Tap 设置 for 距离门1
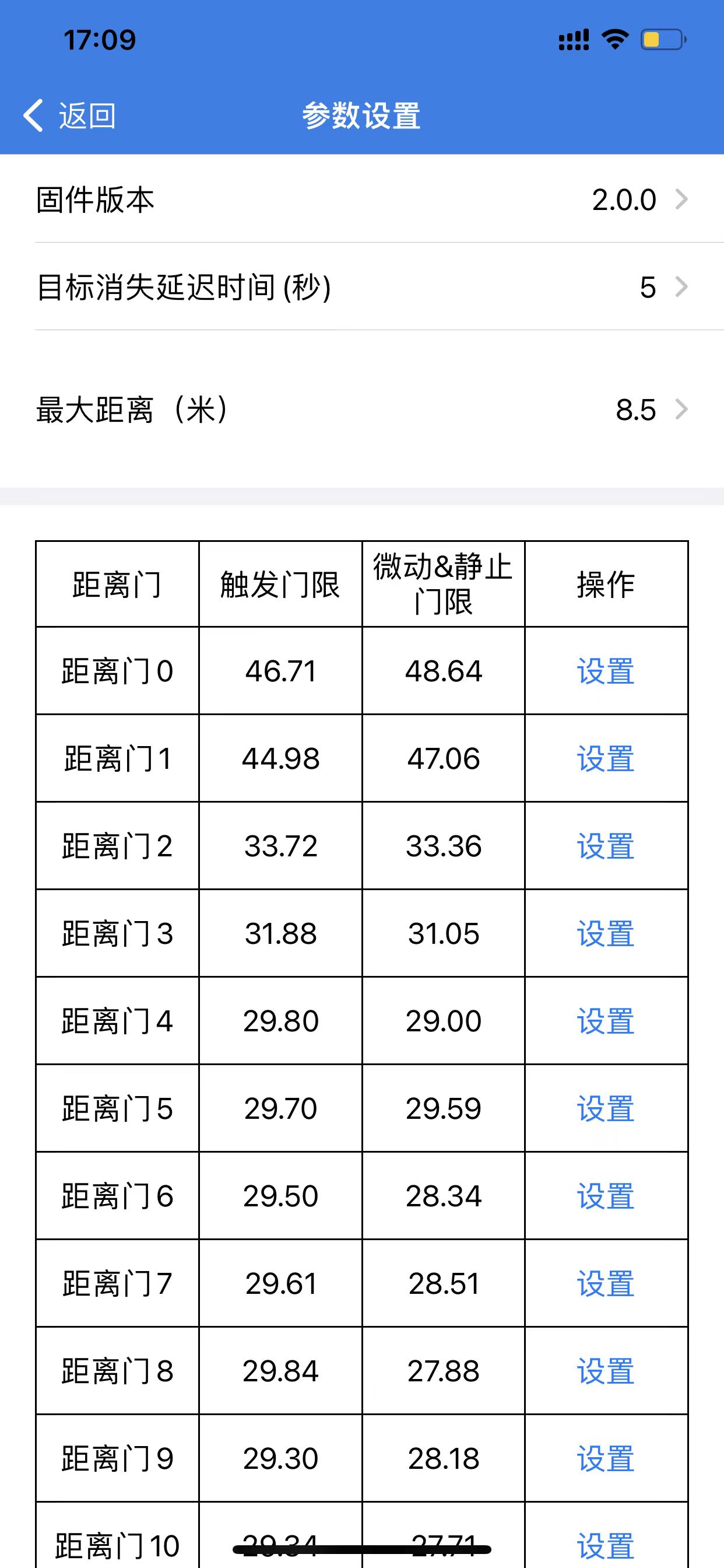 tap(605, 759)
